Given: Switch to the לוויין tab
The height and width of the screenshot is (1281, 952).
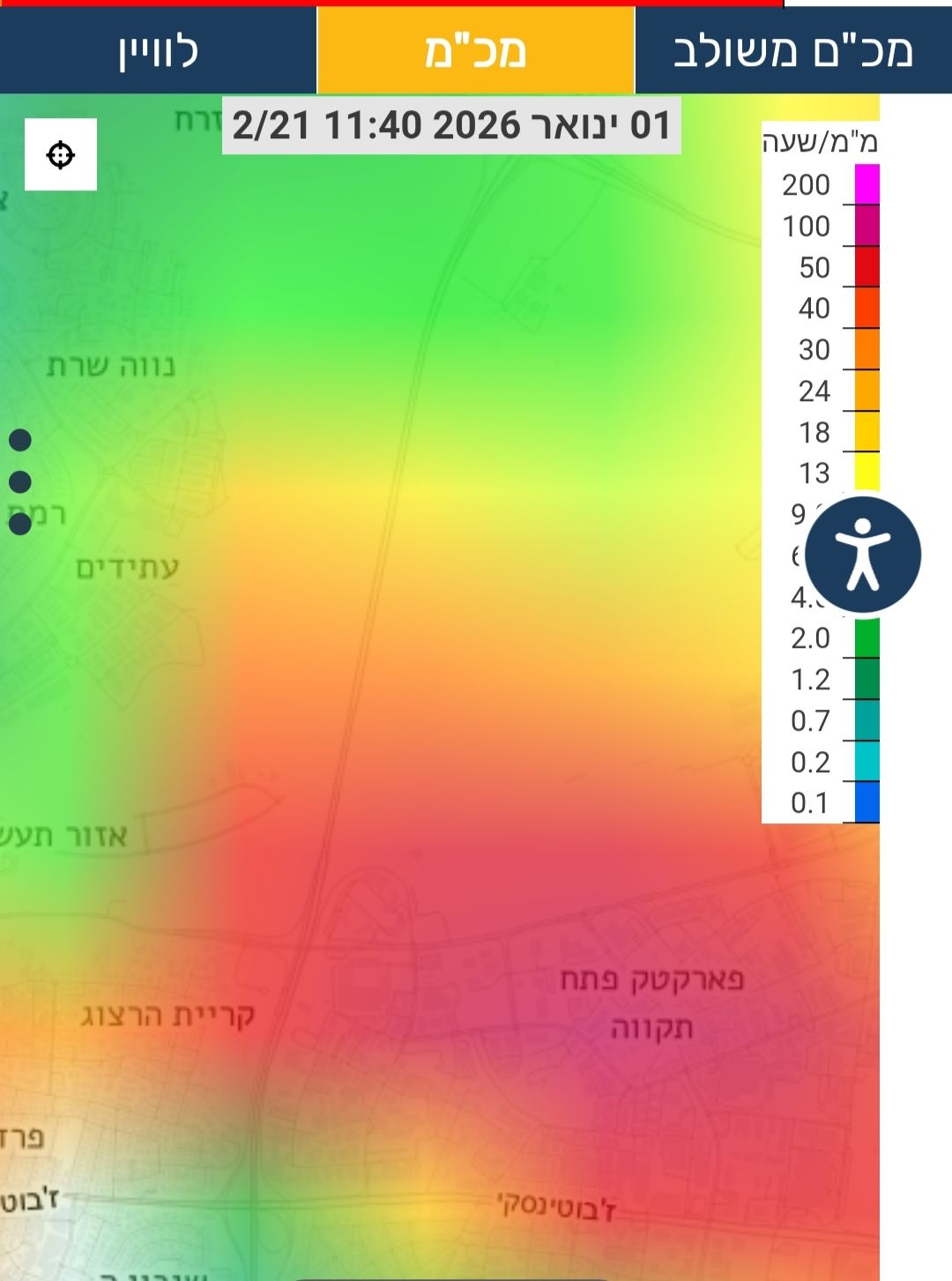Looking at the screenshot, I should coord(158,50).
